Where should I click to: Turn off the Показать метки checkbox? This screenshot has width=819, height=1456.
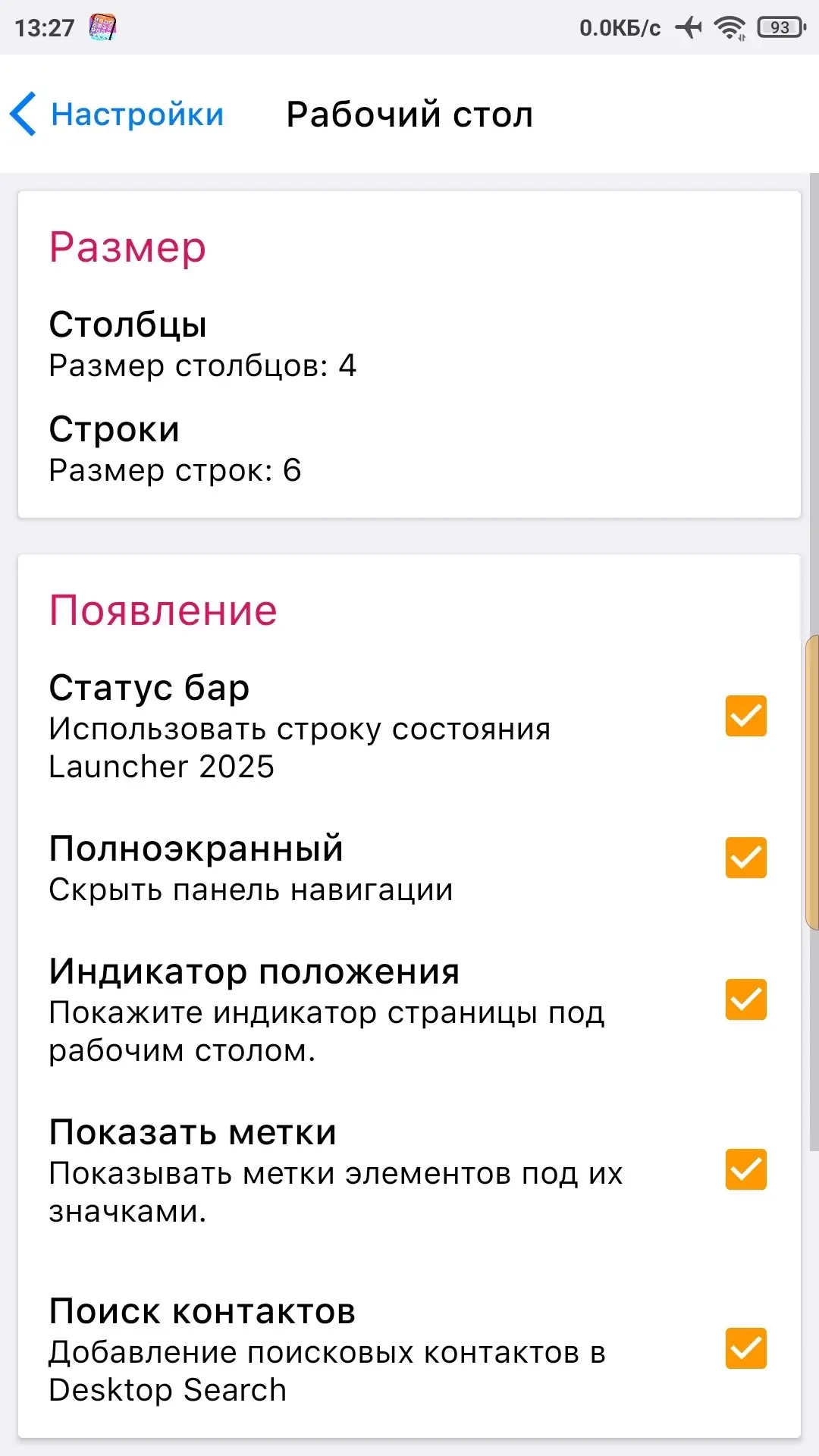tap(745, 1169)
